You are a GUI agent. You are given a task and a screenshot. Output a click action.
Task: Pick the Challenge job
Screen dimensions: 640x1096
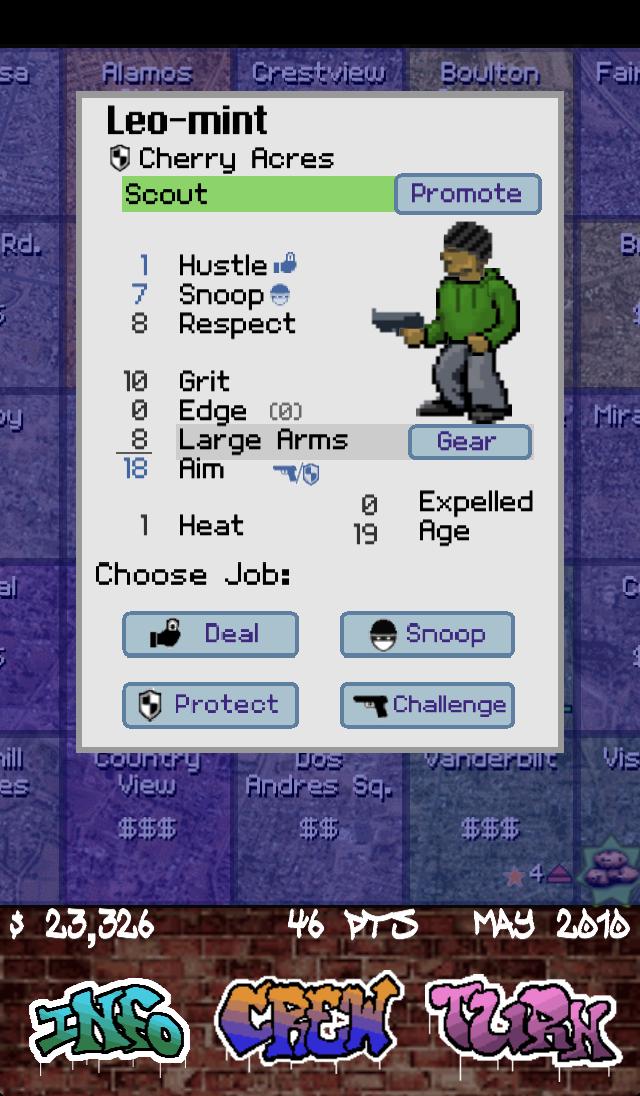(x=427, y=705)
